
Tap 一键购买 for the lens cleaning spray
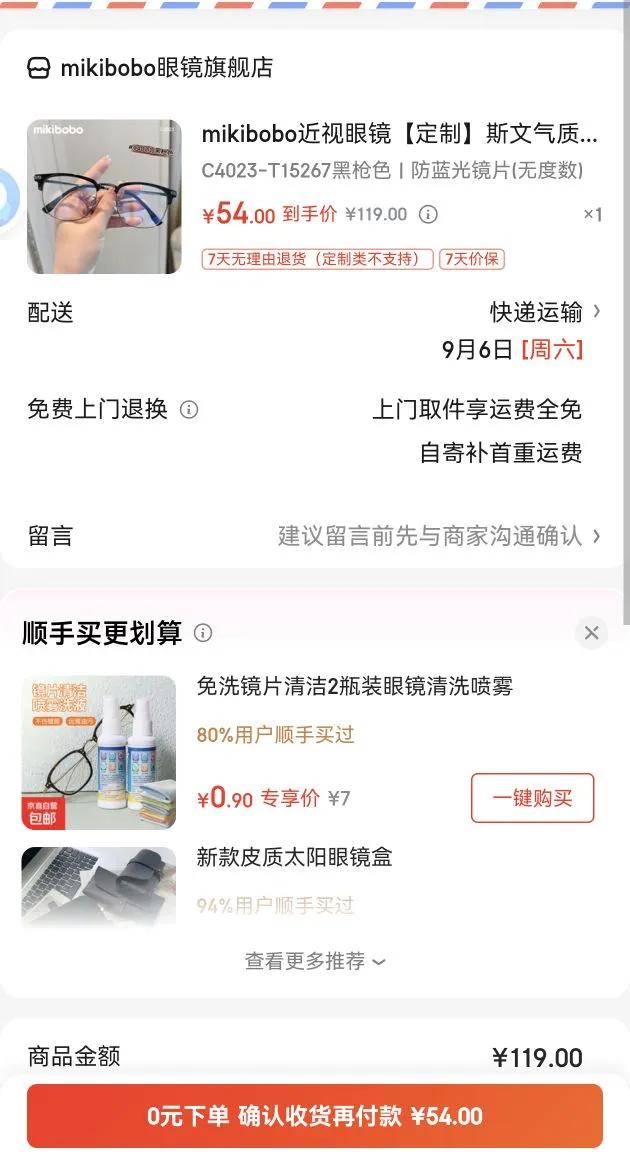(532, 798)
